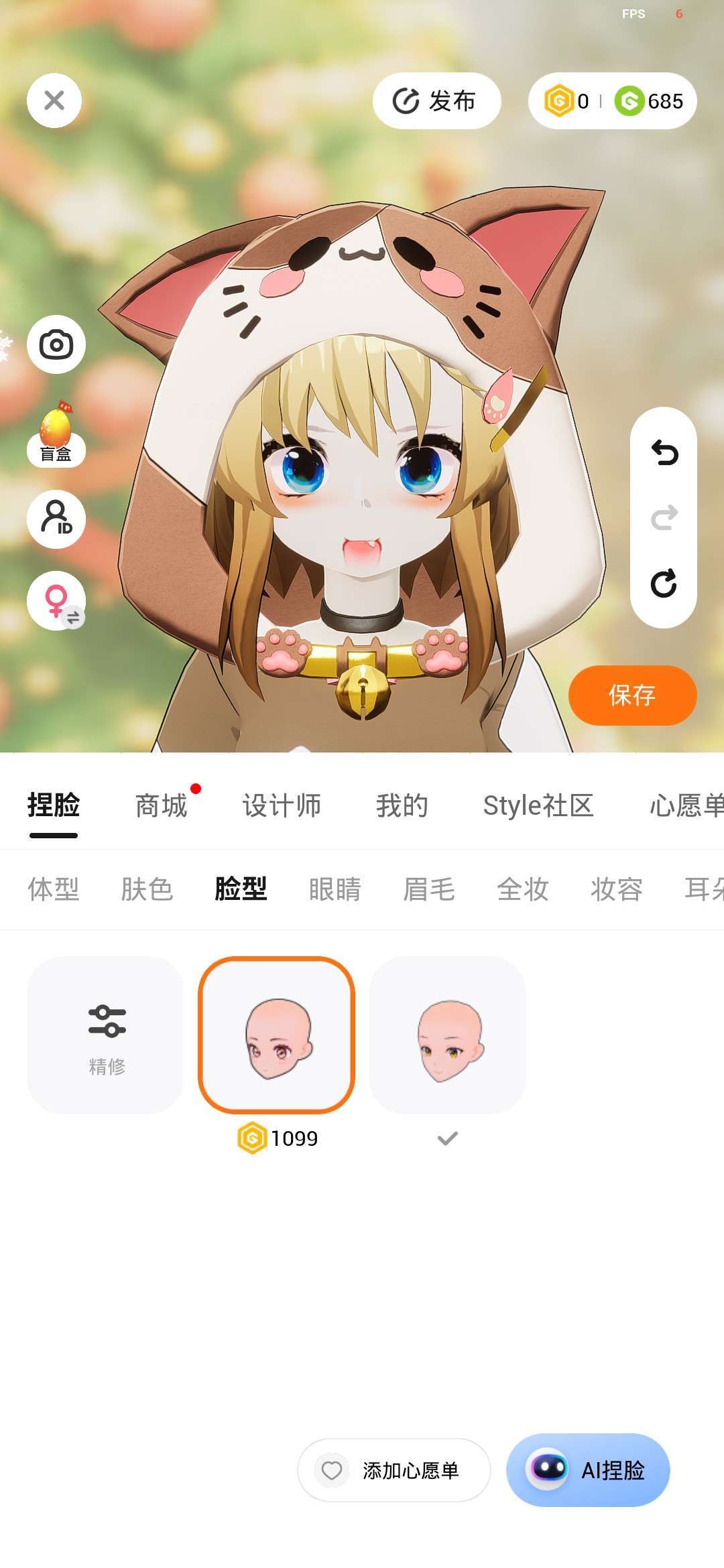Open the camera to take a photo
This screenshot has width=724, height=1568.
point(56,344)
